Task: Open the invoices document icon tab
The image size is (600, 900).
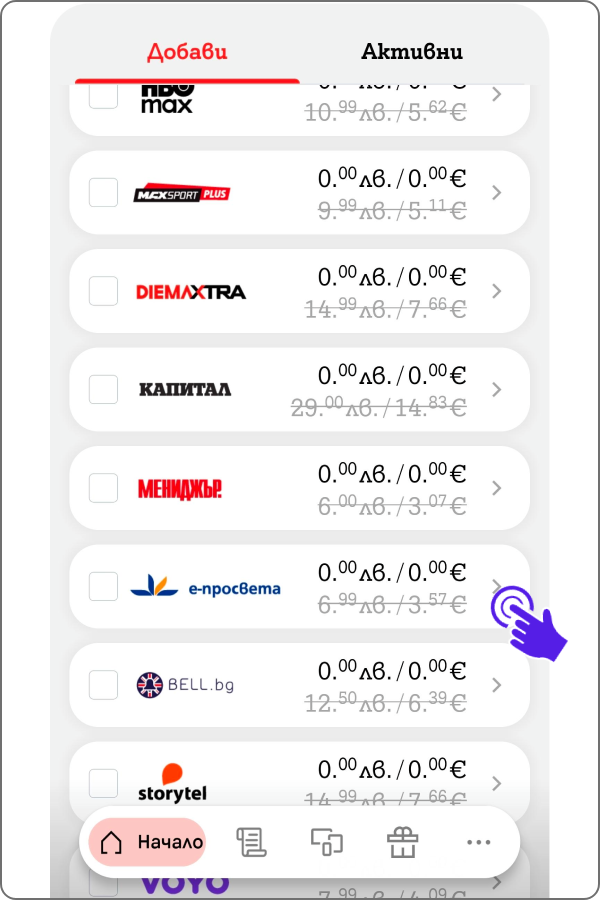Action: click(x=251, y=842)
